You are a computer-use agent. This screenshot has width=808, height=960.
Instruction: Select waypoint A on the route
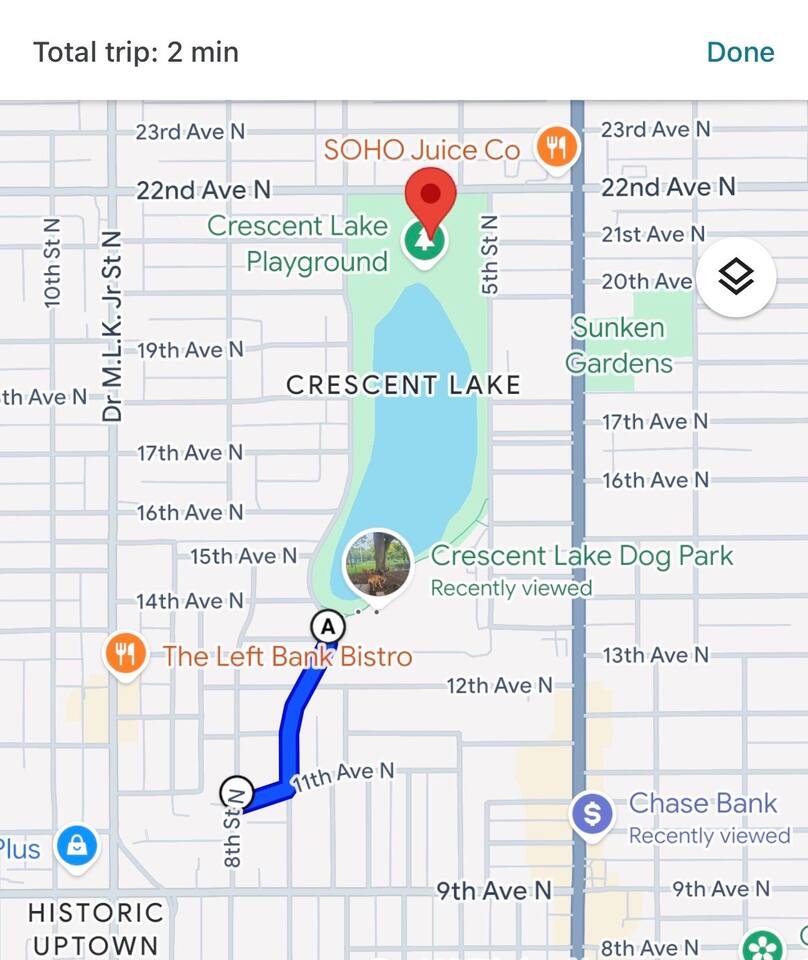(327, 628)
